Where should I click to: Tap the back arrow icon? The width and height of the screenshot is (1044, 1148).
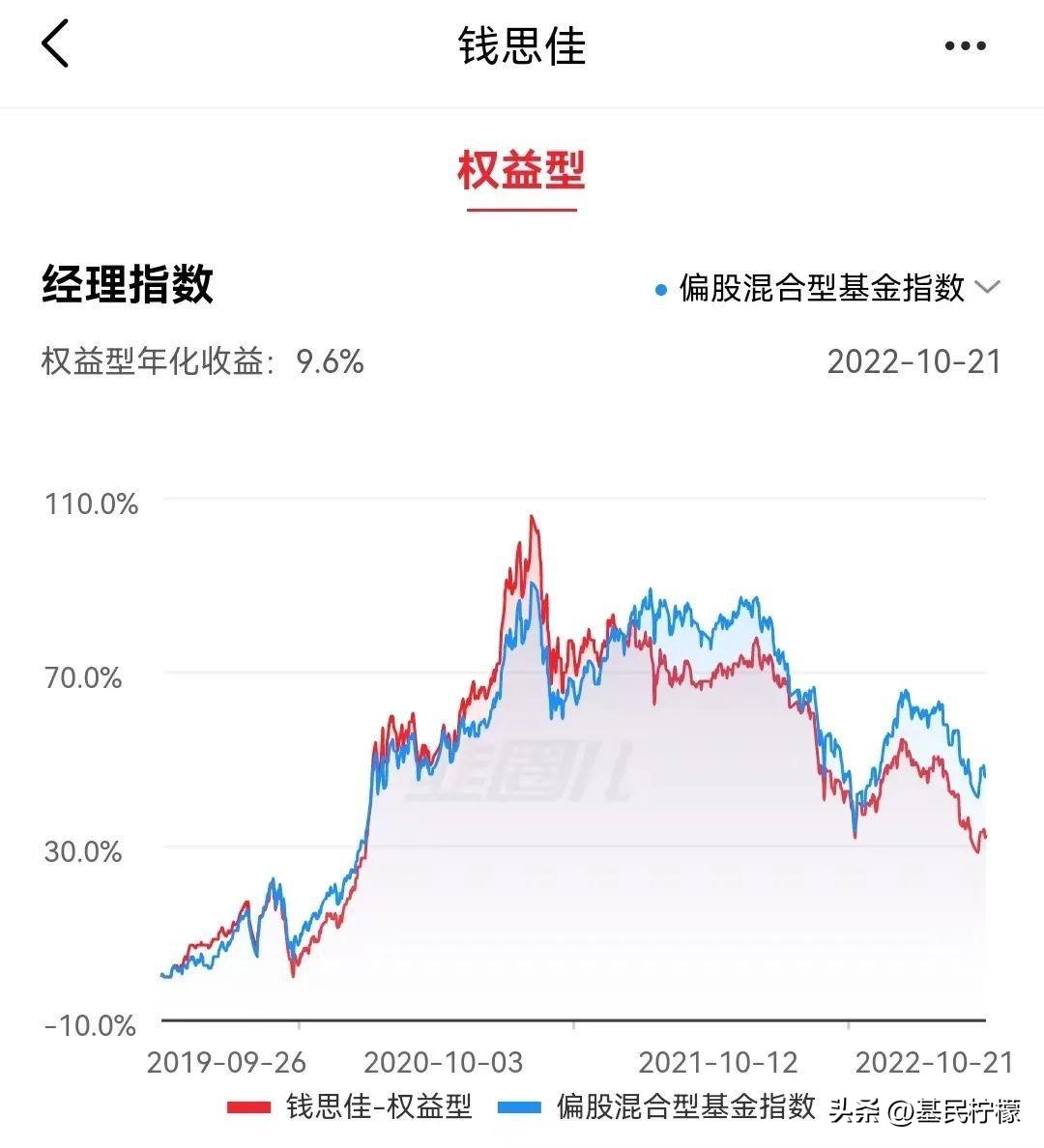point(55,44)
